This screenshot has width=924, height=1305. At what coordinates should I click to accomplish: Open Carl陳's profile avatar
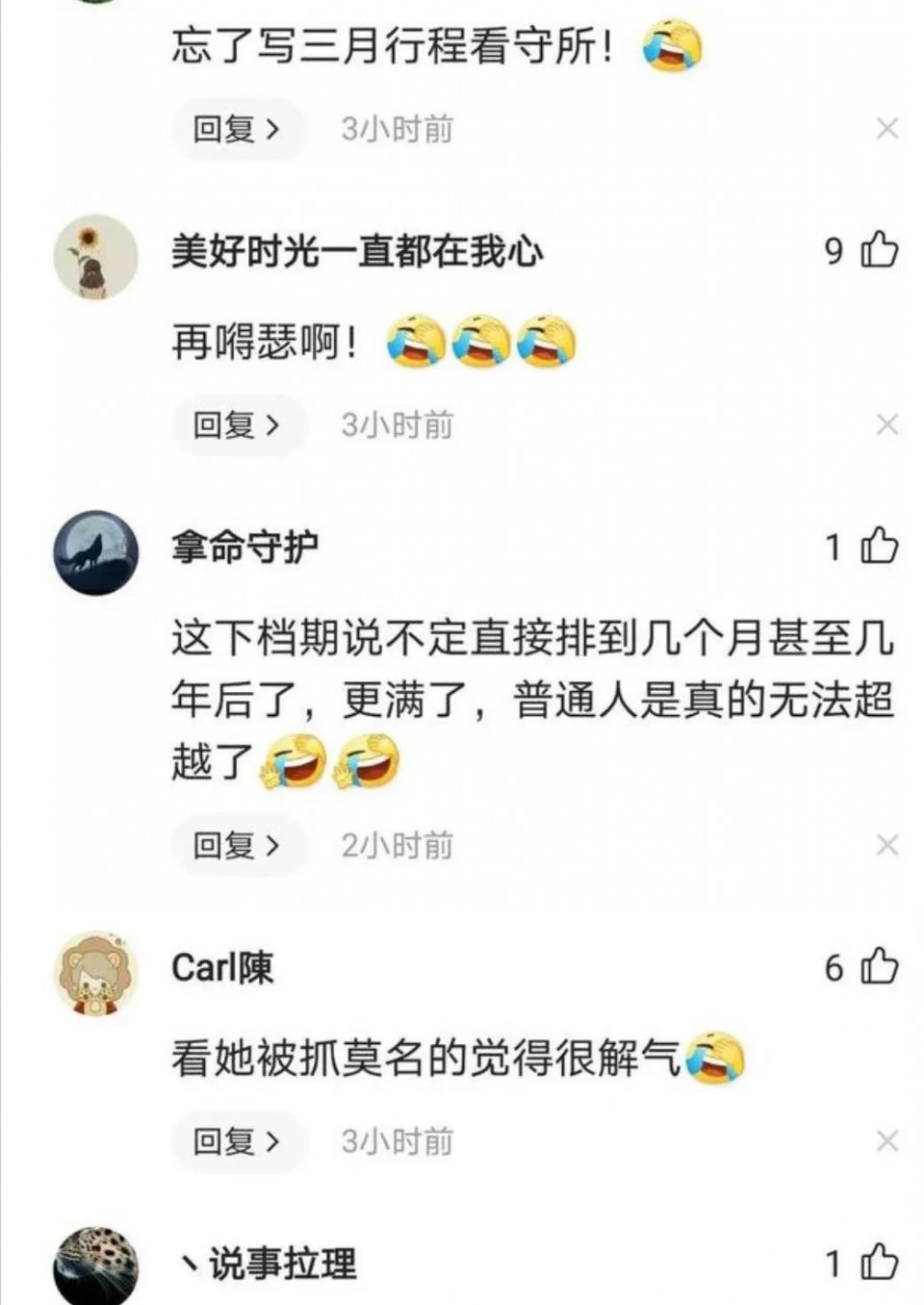[x=95, y=973]
